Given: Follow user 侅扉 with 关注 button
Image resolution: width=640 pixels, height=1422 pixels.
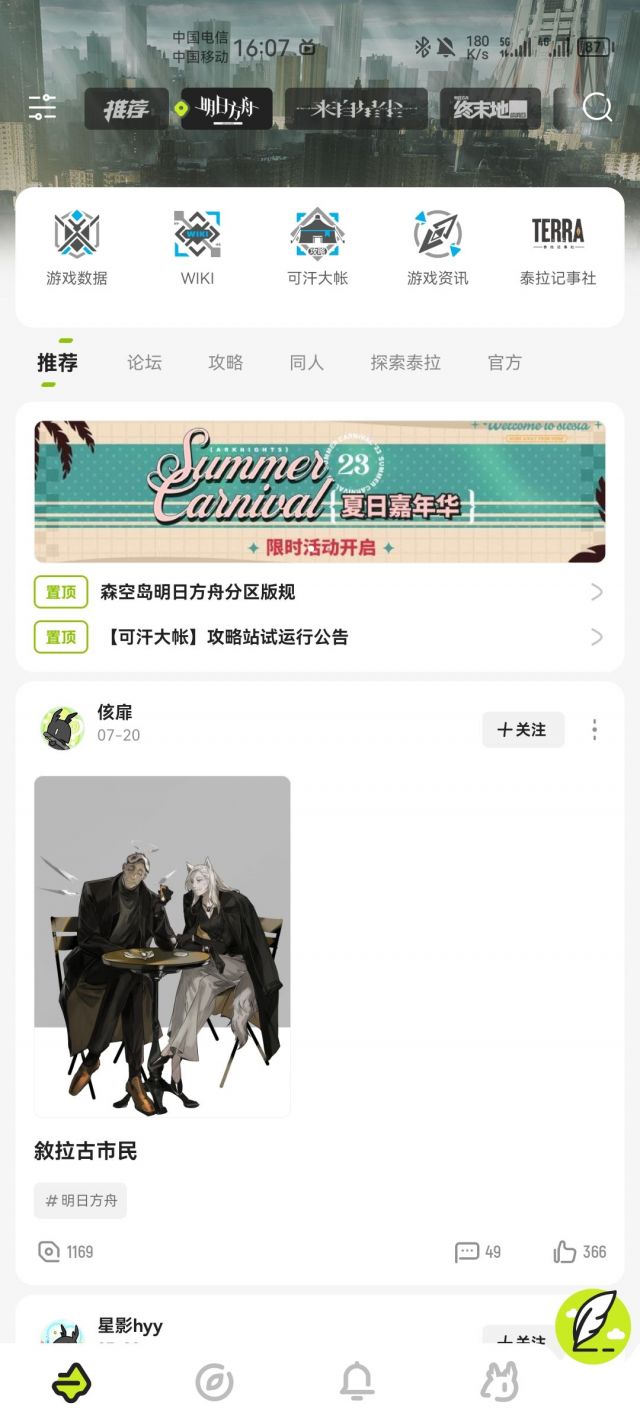Looking at the screenshot, I should (523, 730).
